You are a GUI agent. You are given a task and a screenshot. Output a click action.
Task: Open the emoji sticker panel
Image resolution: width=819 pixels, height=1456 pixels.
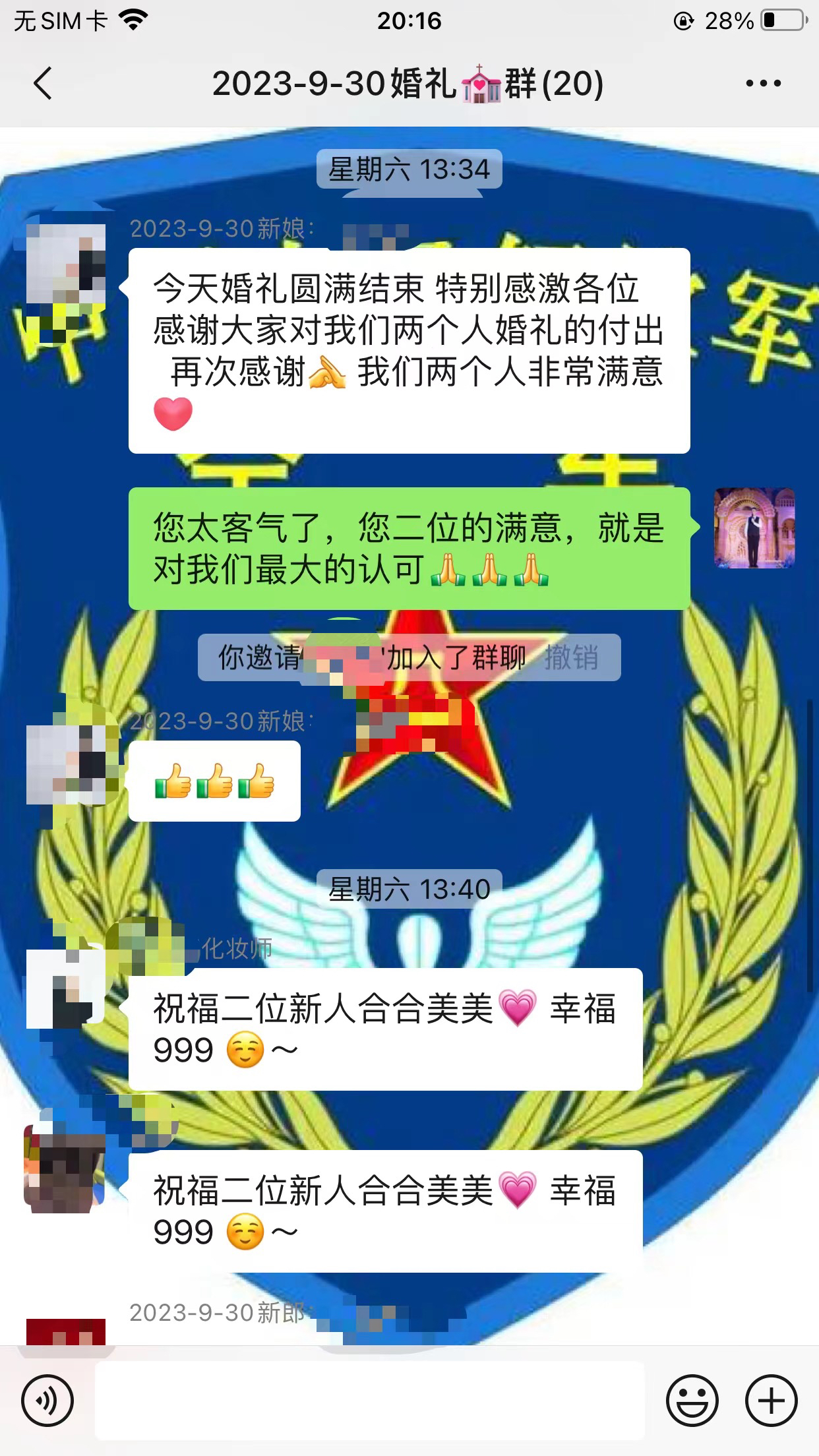(x=692, y=1400)
